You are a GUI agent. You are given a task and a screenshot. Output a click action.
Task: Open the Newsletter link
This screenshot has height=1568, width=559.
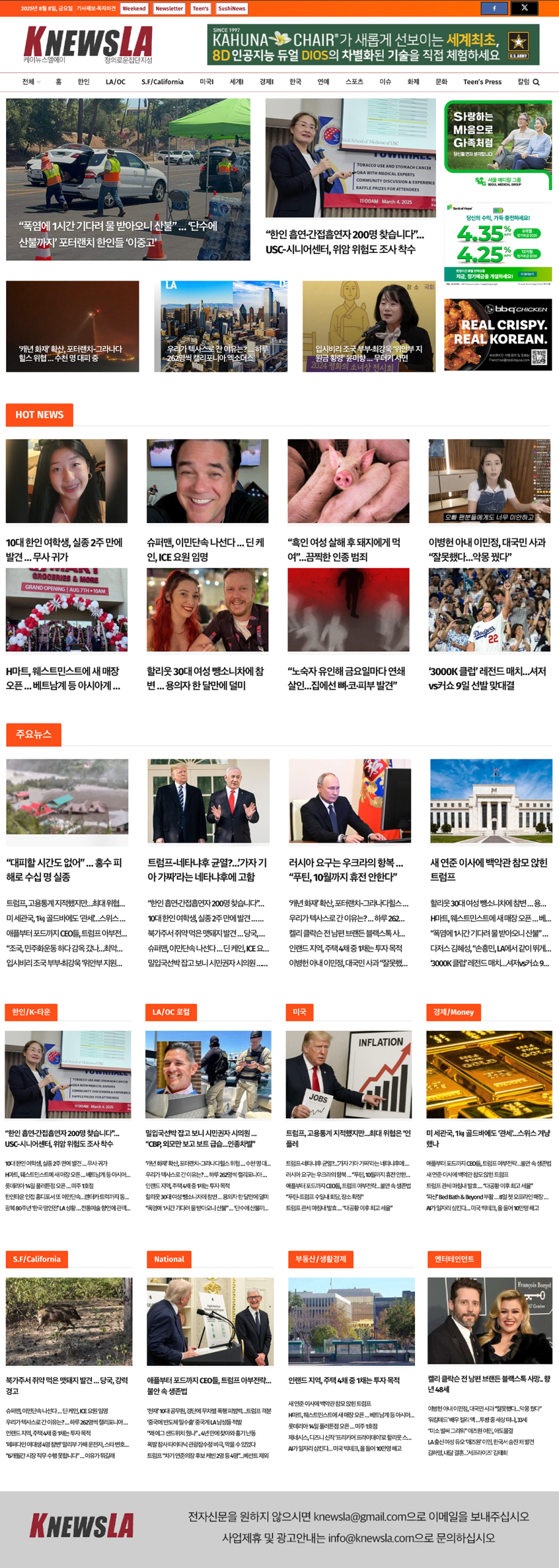[x=169, y=9]
